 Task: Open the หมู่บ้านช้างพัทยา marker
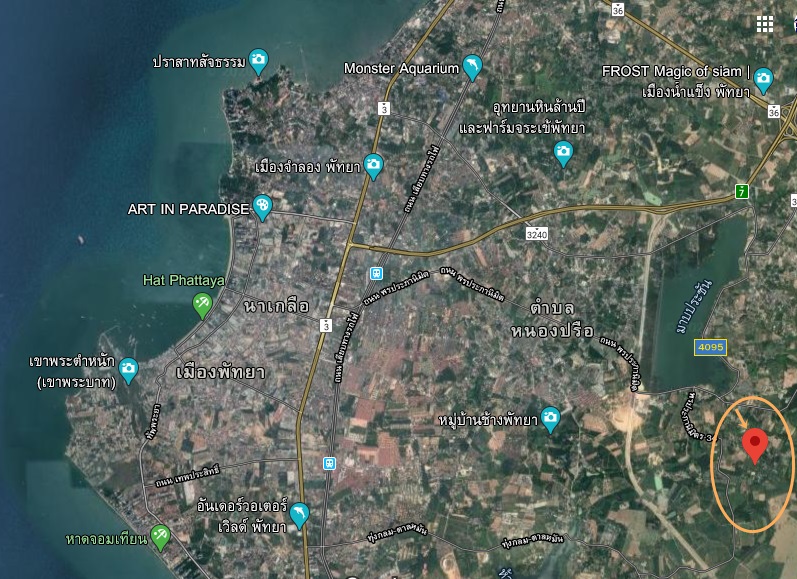point(550,417)
